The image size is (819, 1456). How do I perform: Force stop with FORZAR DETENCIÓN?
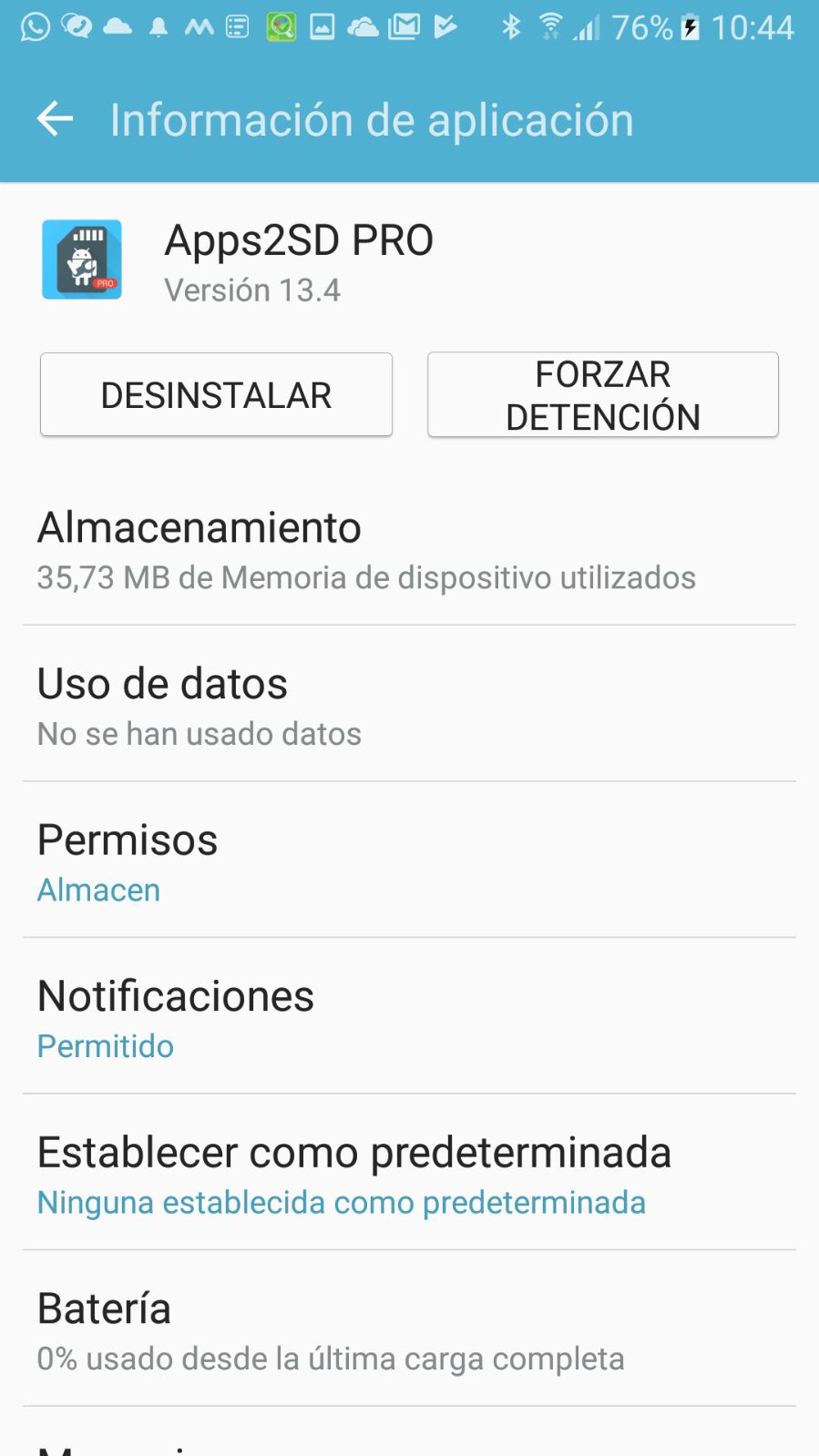[x=602, y=395]
